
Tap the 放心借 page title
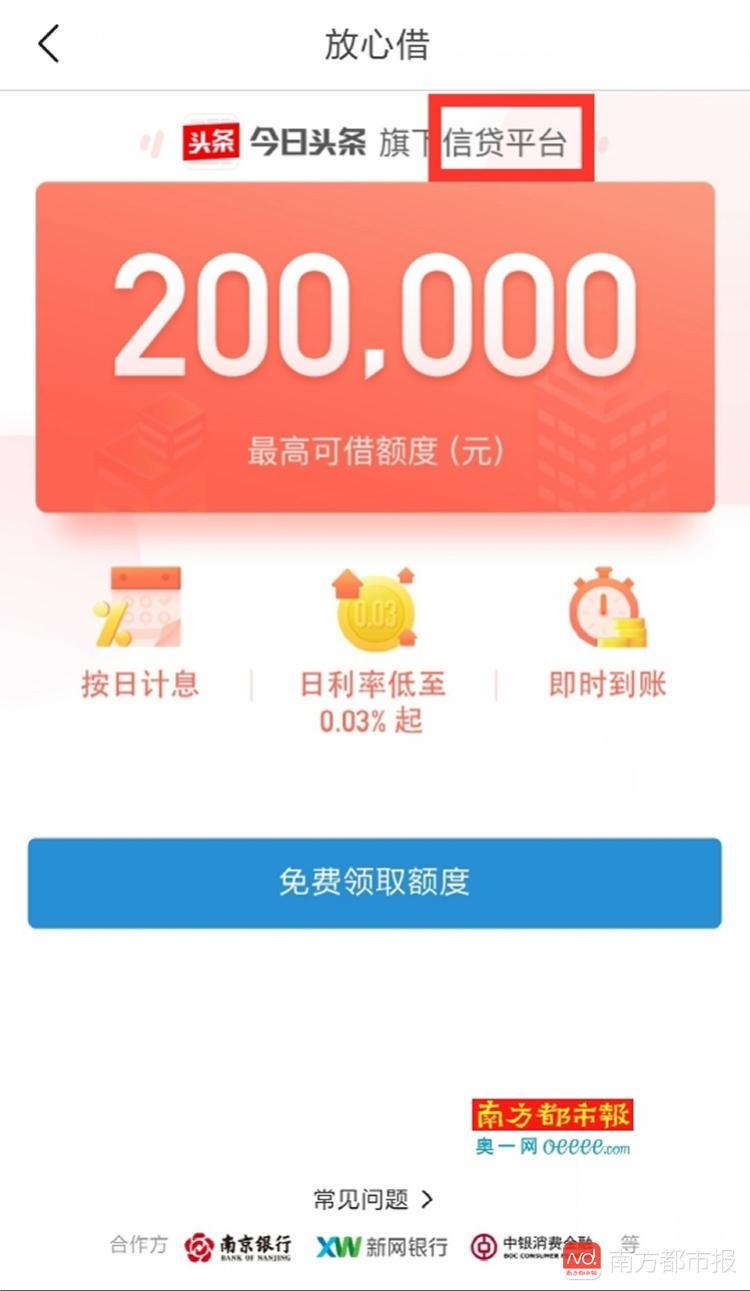point(375,45)
